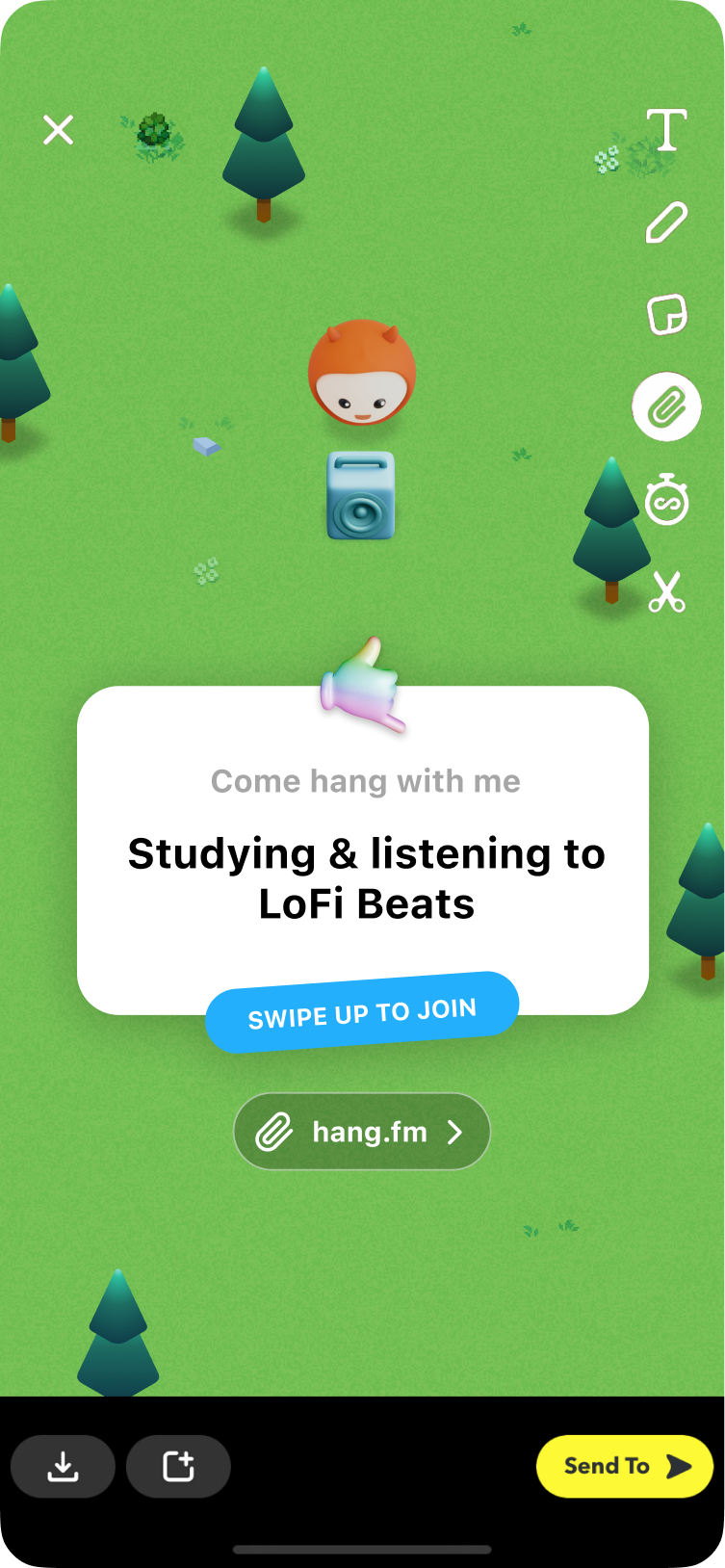The height and width of the screenshot is (1568, 725).
Task: Change the snap timer setting
Action: point(666,499)
